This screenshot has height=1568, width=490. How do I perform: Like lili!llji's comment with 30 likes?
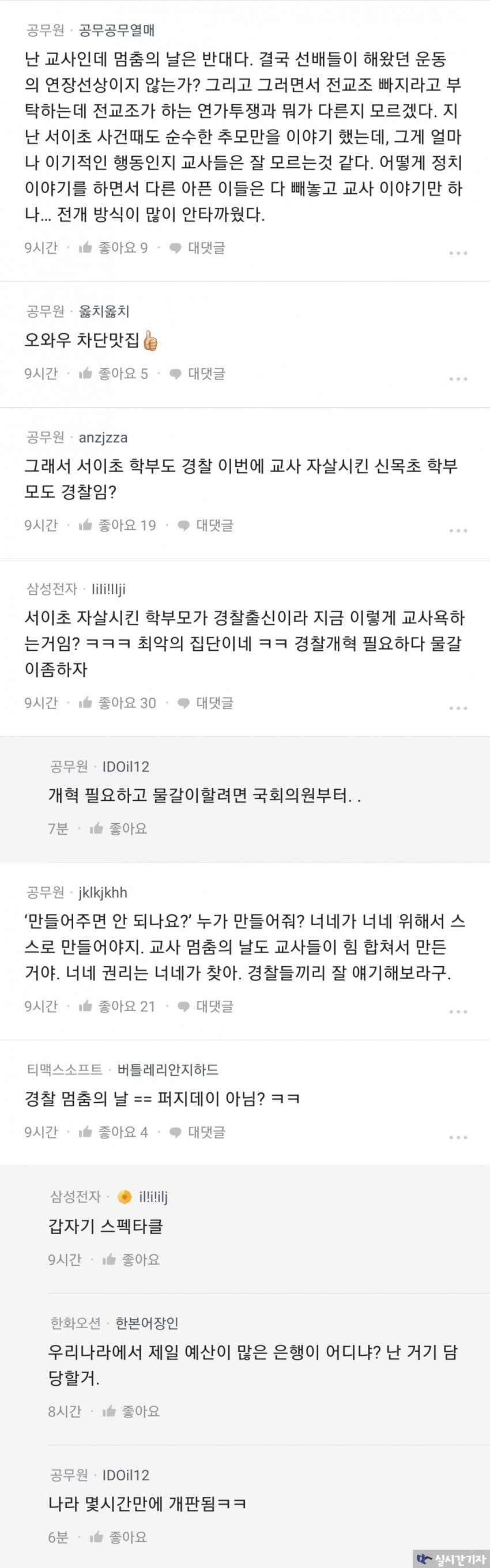point(117,703)
